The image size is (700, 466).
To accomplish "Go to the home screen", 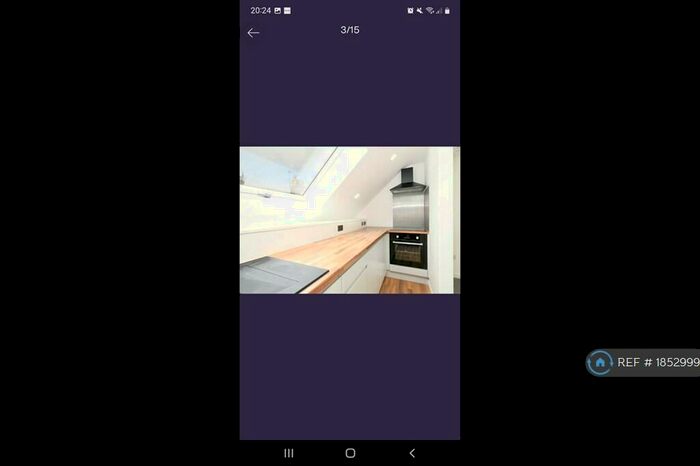I will [x=350, y=453].
